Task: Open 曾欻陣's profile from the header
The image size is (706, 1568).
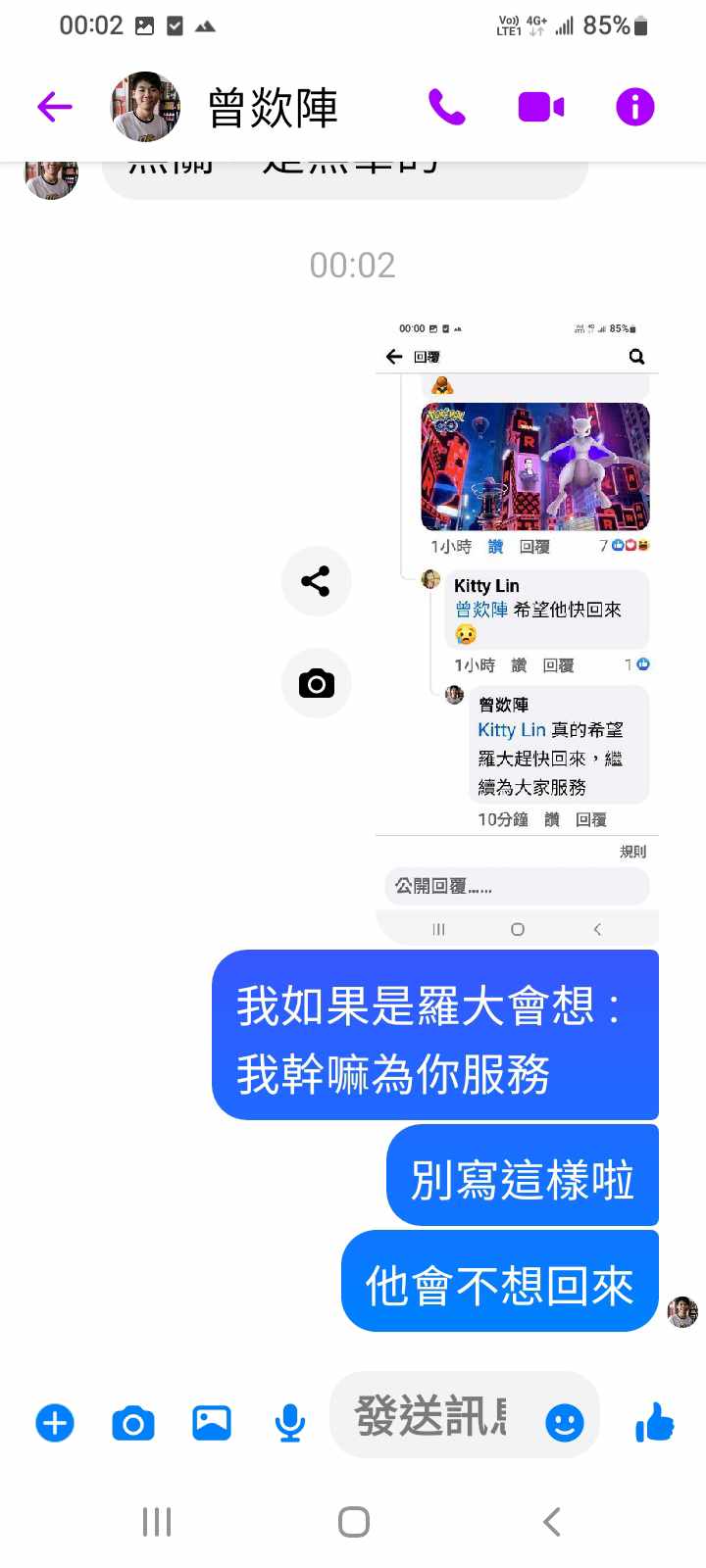Action: coord(272,107)
